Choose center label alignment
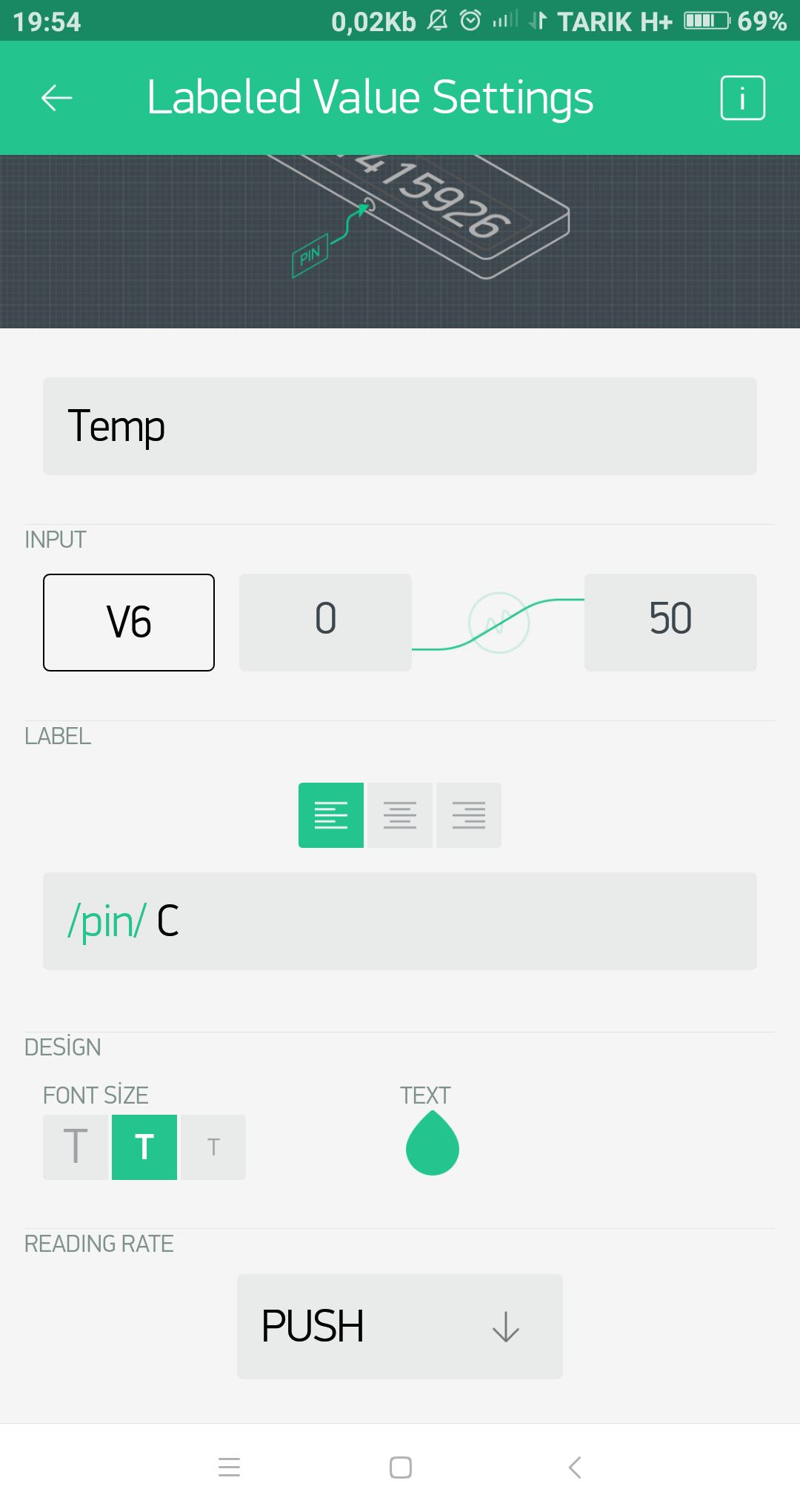800x1512 pixels. (x=400, y=815)
